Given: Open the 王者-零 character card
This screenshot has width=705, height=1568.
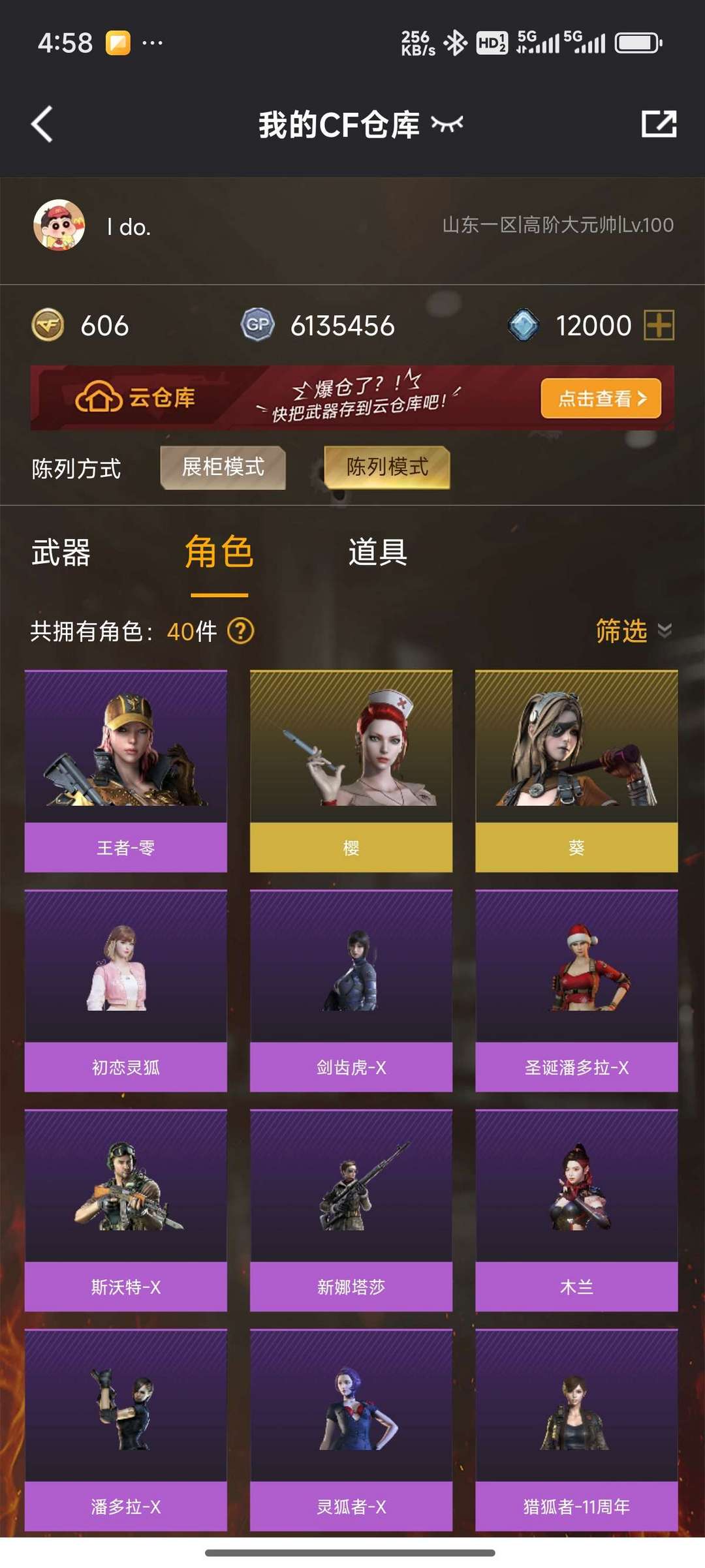Looking at the screenshot, I should point(126,771).
